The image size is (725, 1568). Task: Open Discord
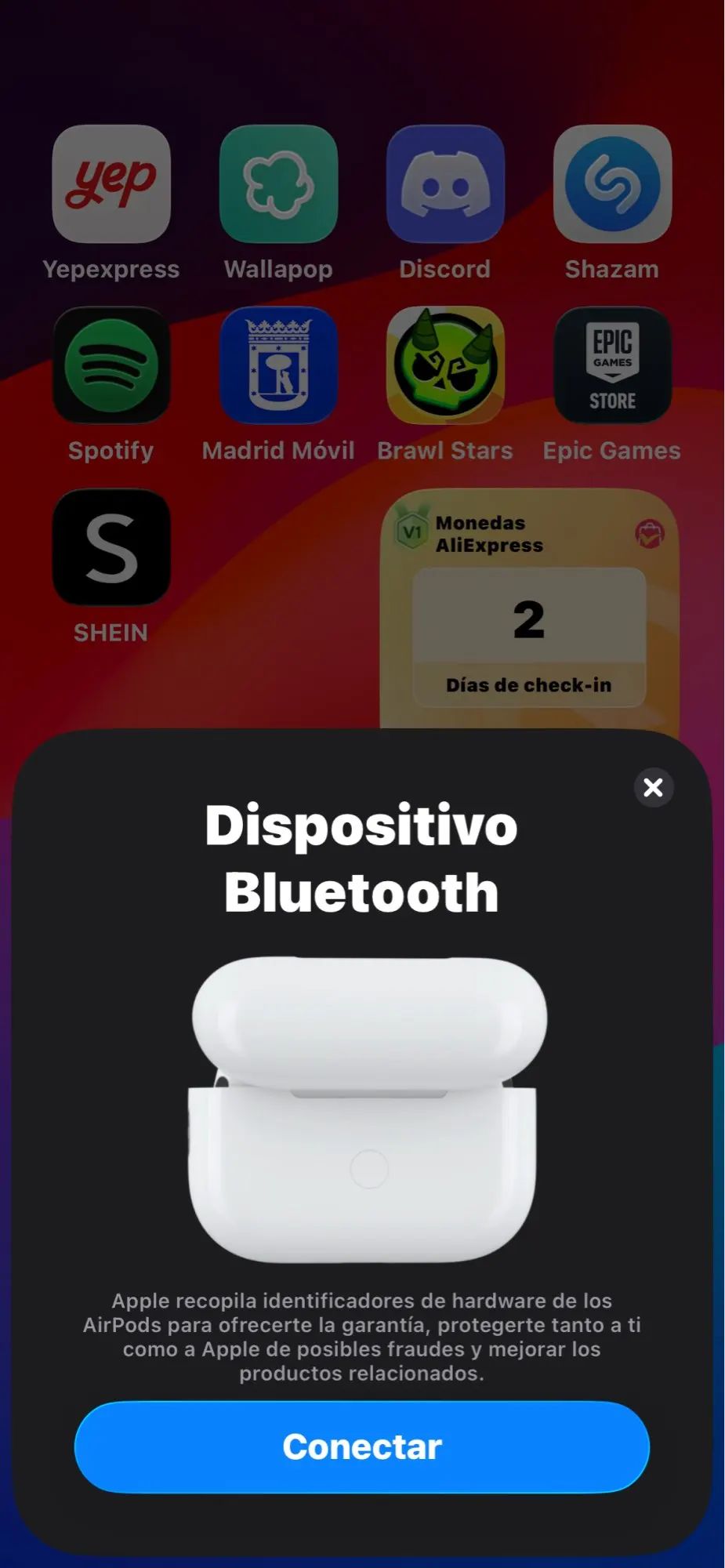click(x=445, y=184)
